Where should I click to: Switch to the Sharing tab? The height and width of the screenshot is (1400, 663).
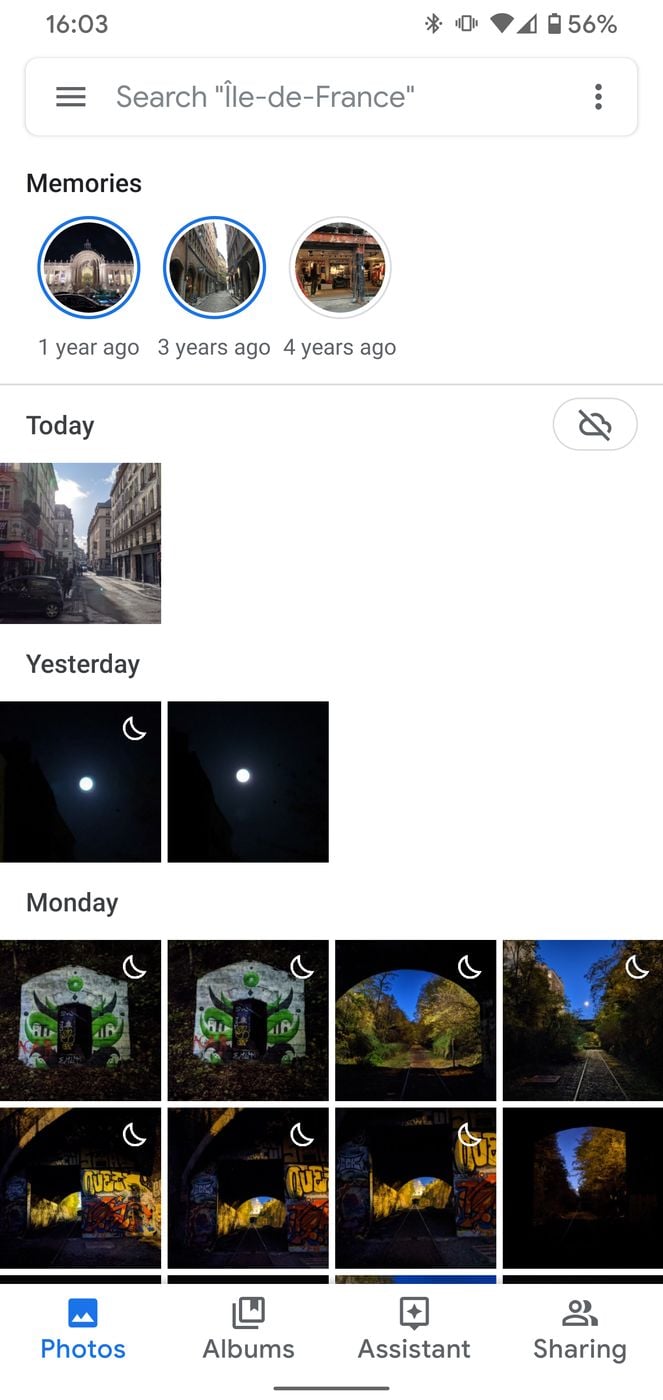[x=580, y=1330]
